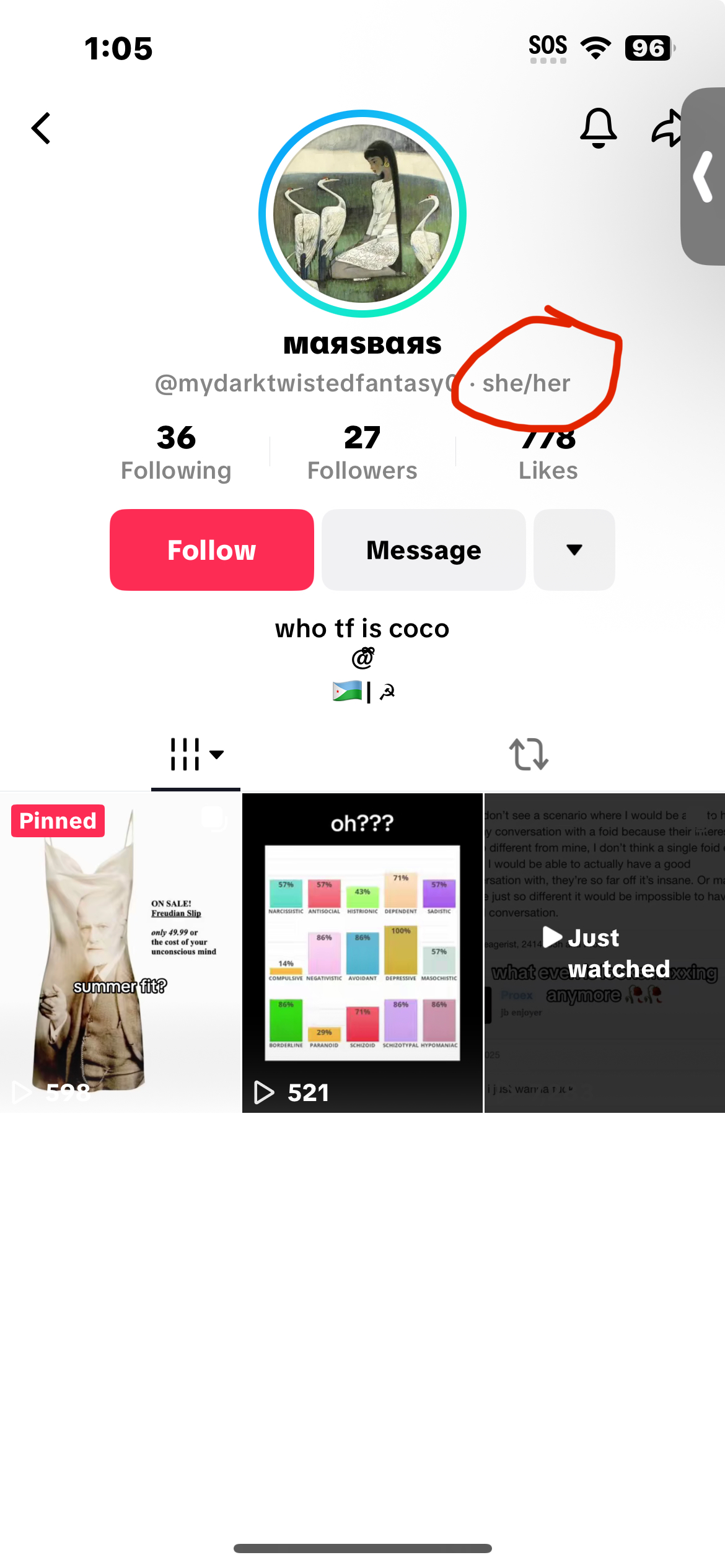Expand the gray side handle
The width and height of the screenshot is (725, 1568).
[704, 176]
